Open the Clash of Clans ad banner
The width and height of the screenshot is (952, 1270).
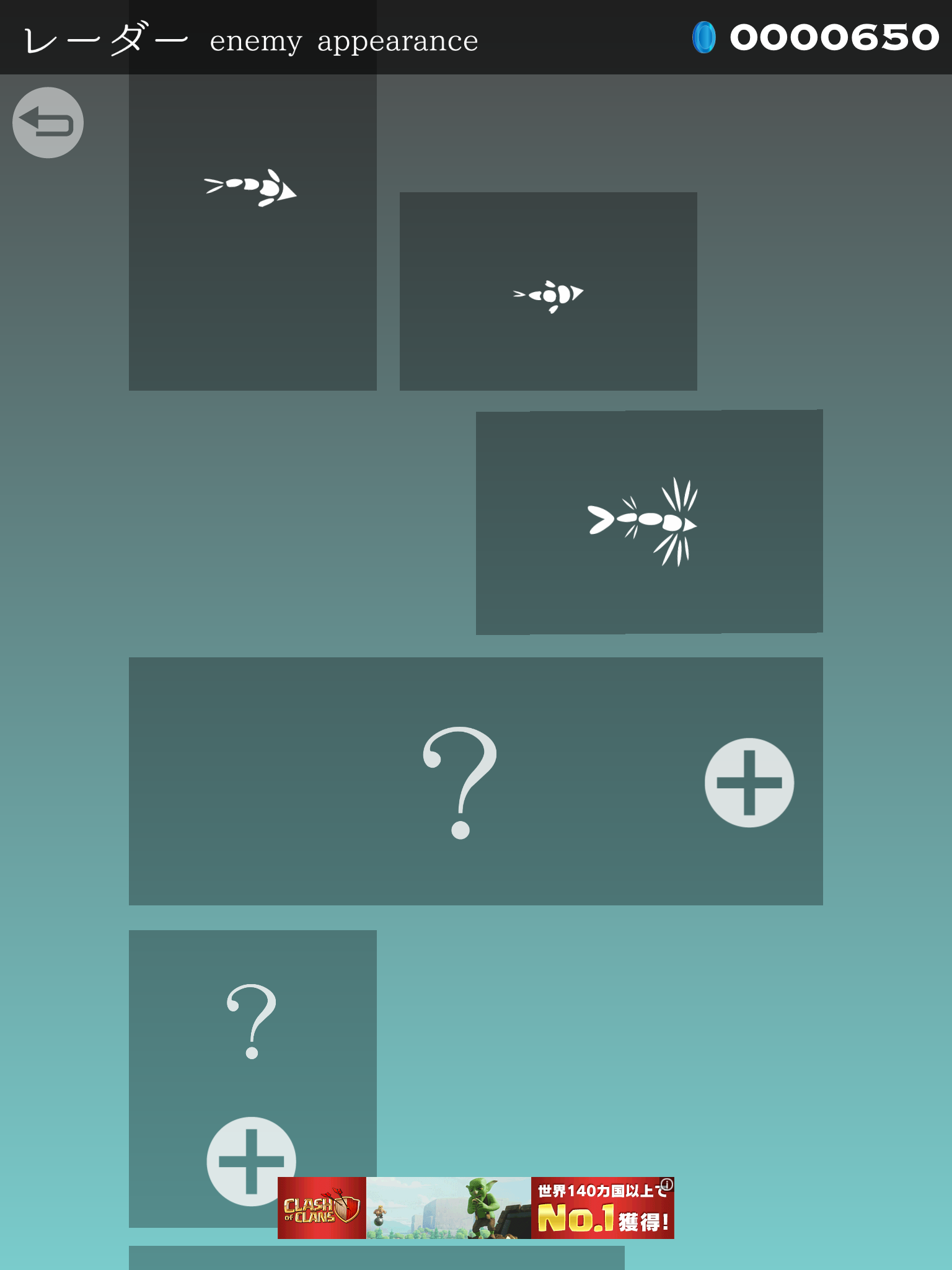pyautogui.click(x=475, y=1208)
